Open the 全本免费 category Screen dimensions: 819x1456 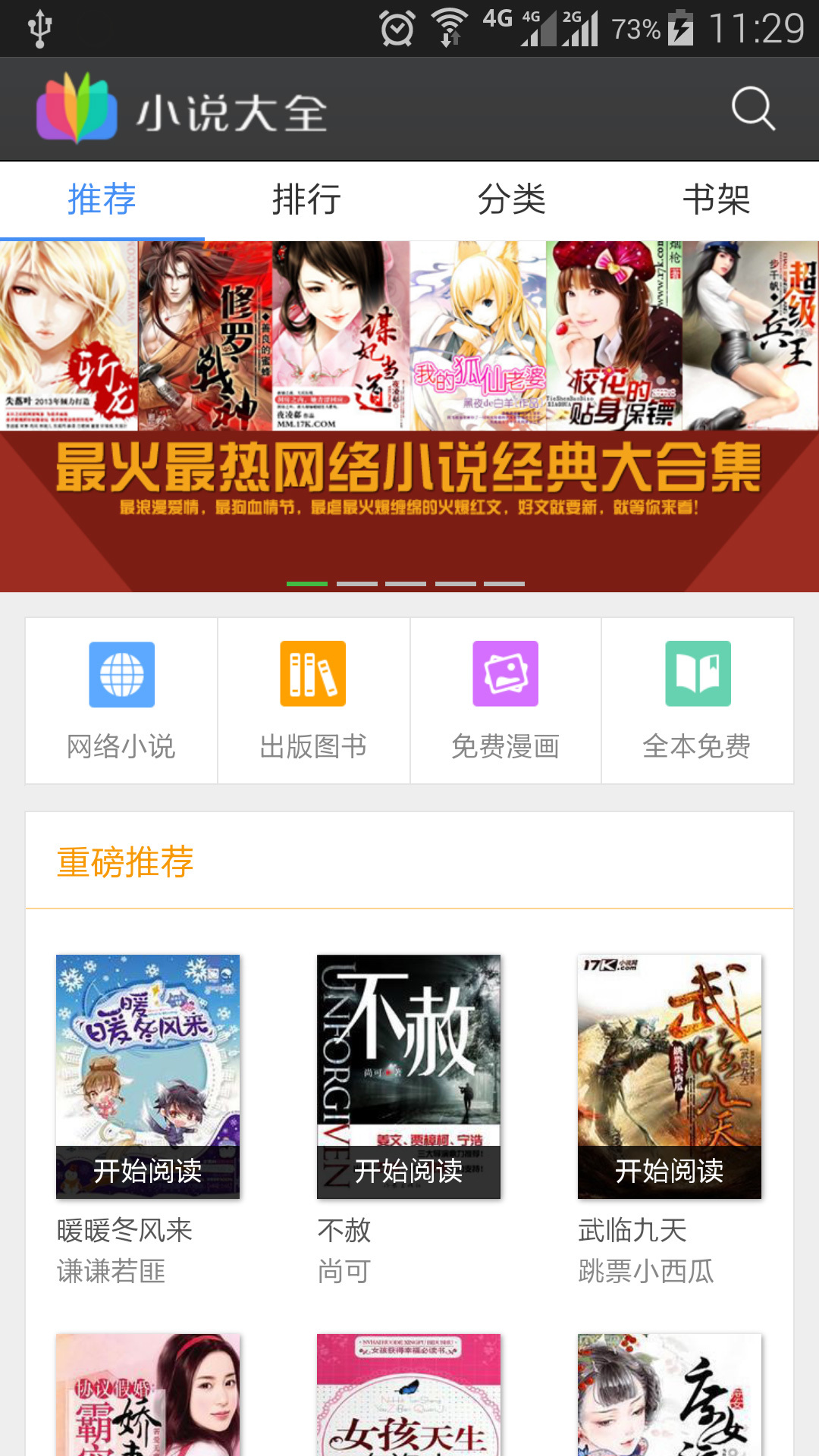pyautogui.click(x=698, y=700)
